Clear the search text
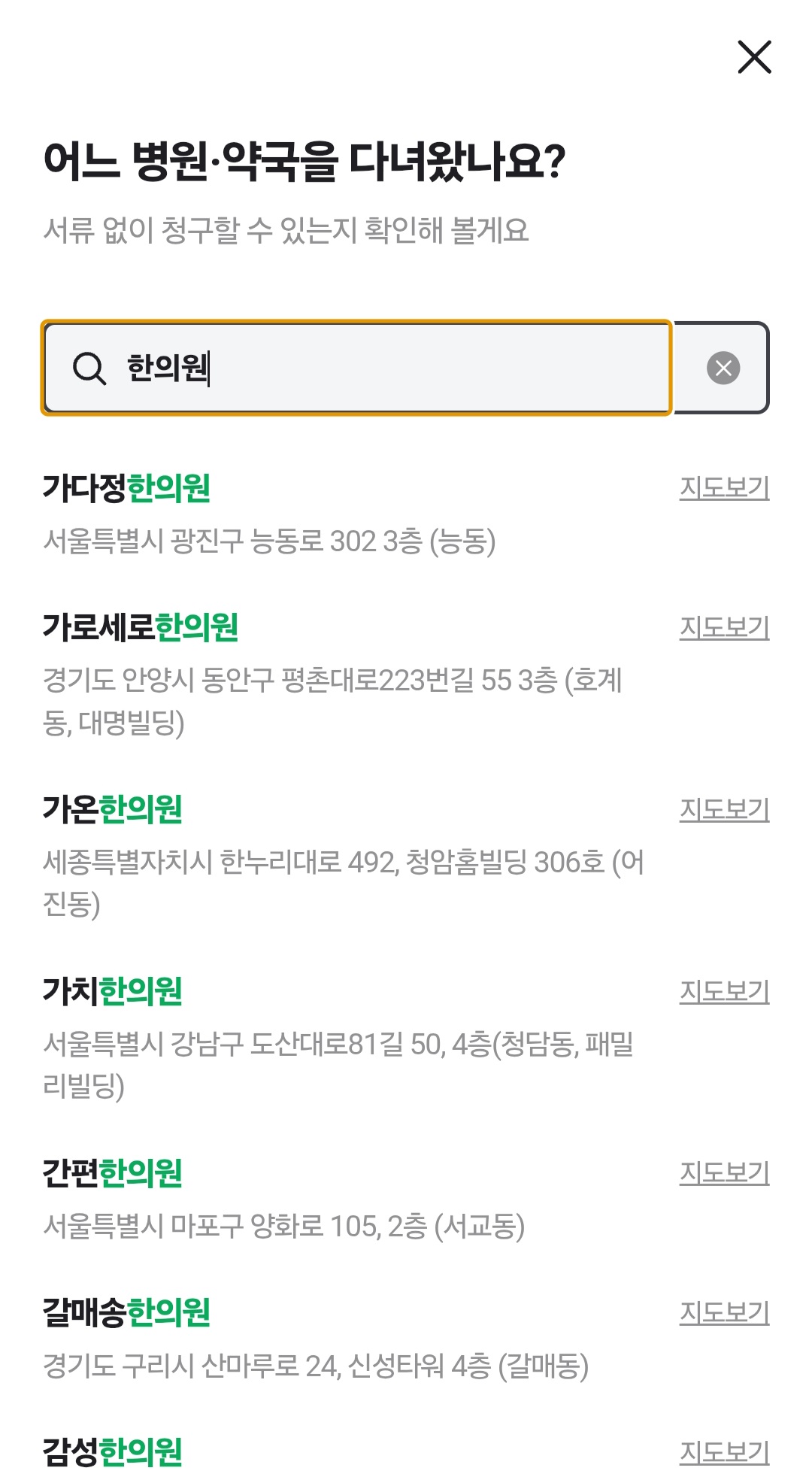This screenshot has width=812, height=1480. pos(723,368)
